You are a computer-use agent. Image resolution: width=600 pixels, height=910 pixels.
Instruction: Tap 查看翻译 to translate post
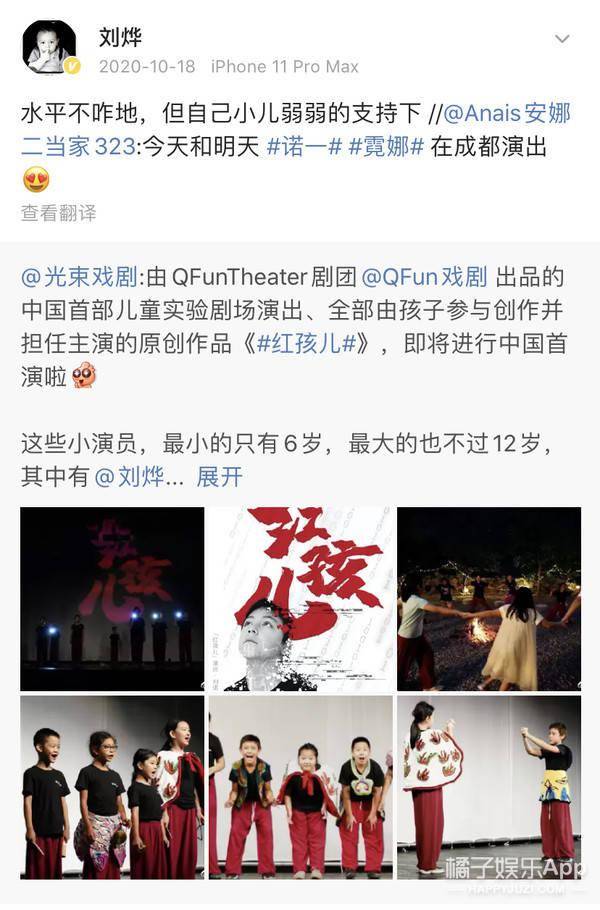58,212
